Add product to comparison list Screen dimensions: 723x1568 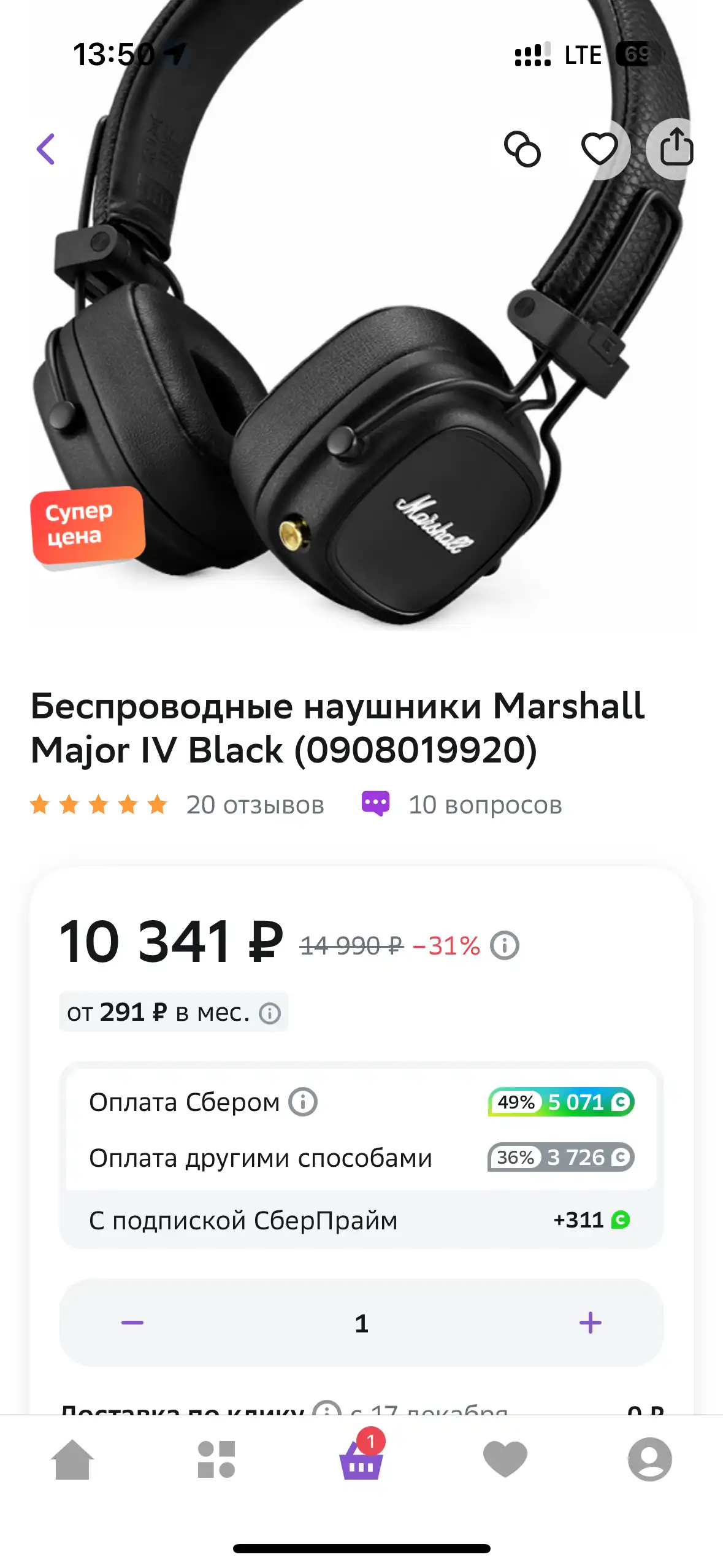click(x=522, y=149)
